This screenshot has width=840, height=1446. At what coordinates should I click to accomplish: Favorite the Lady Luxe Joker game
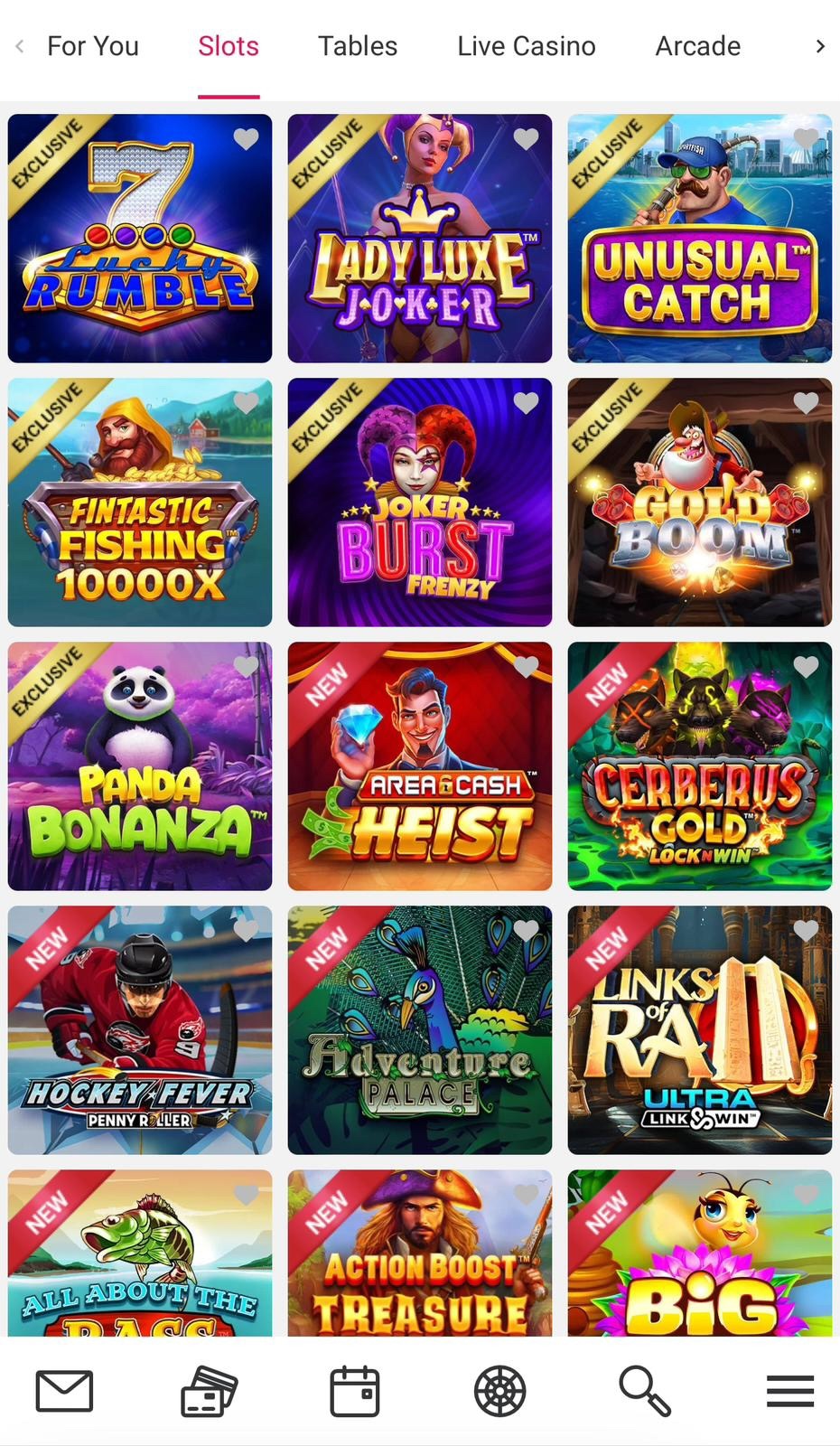[526, 138]
